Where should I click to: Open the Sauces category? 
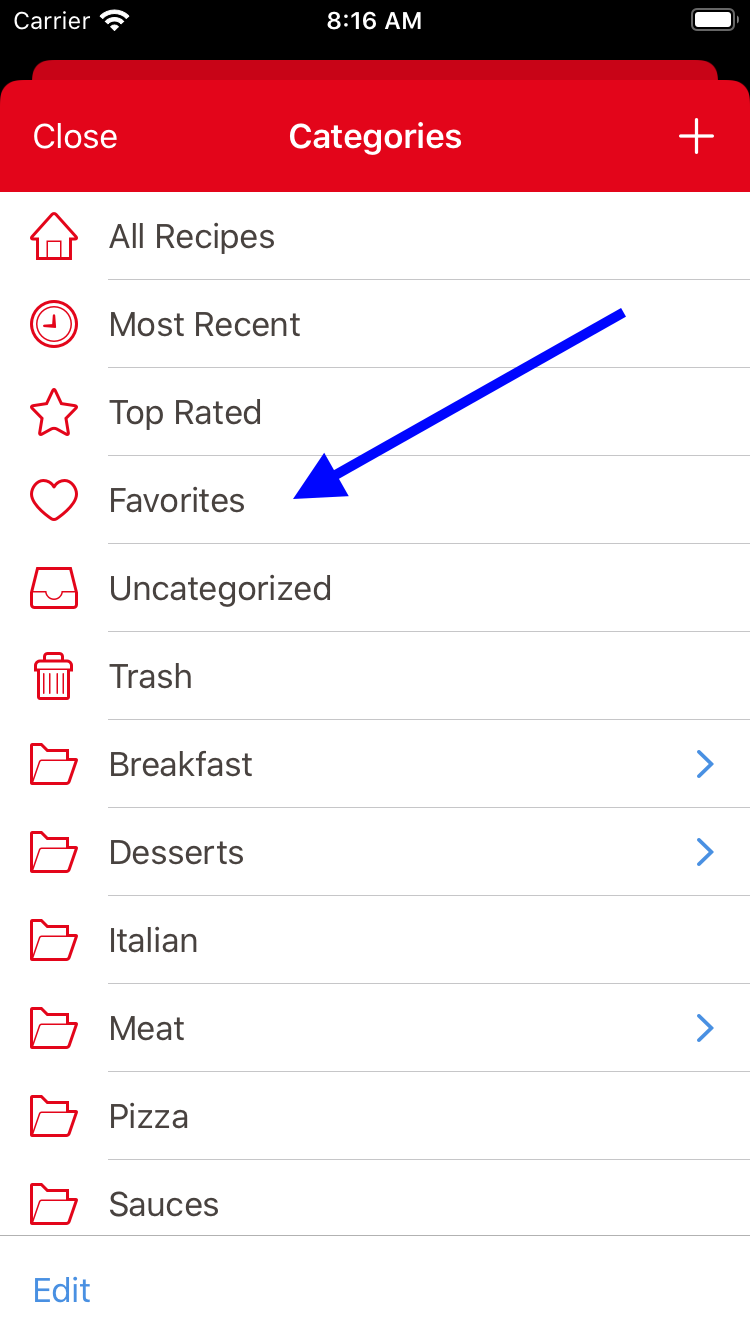coord(375,1198)
